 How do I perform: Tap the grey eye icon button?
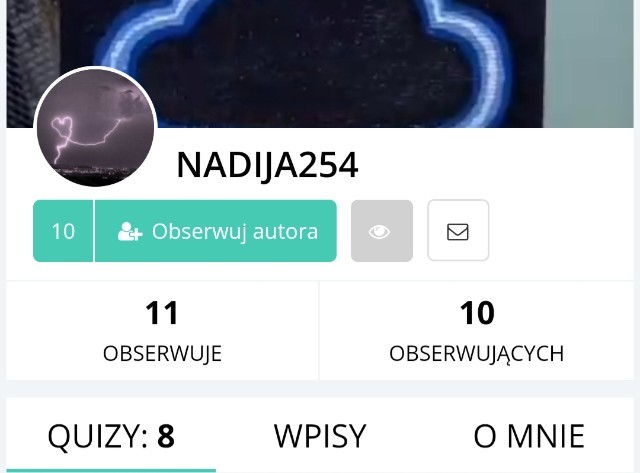(x=382, y=231)
